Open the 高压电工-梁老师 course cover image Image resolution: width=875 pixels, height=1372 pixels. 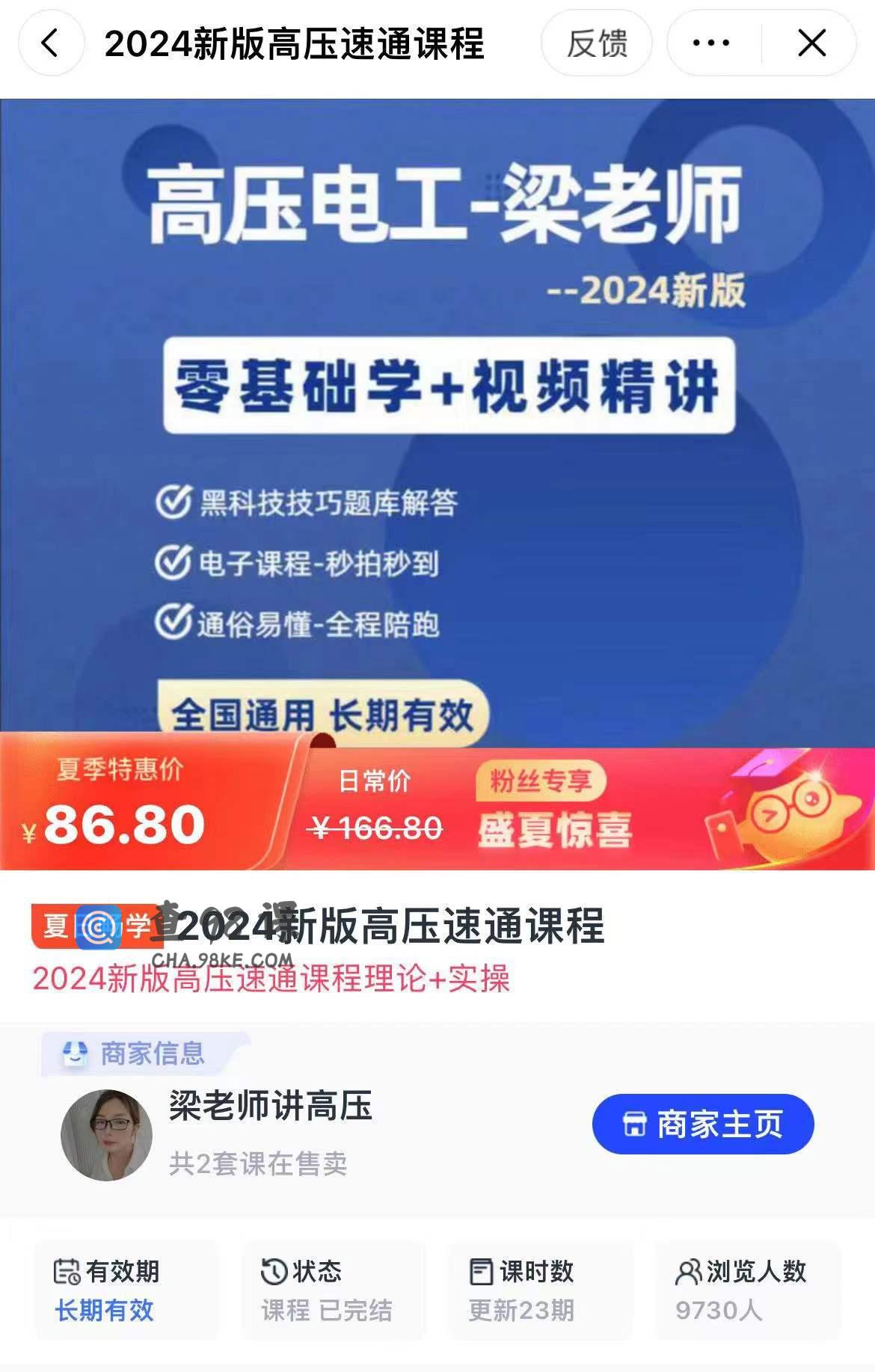click(x=437, y=419)
